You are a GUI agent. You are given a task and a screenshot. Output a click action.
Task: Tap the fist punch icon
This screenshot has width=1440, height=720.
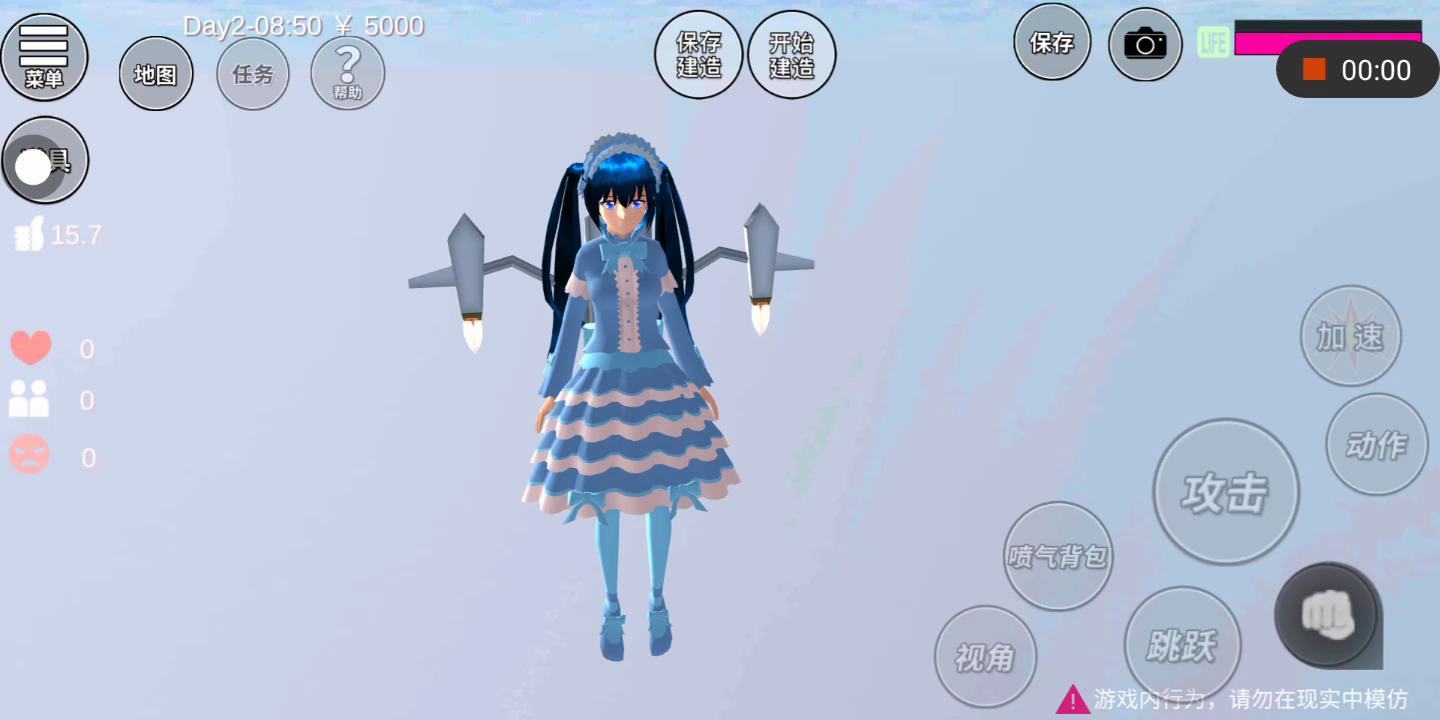(1327, 615)
